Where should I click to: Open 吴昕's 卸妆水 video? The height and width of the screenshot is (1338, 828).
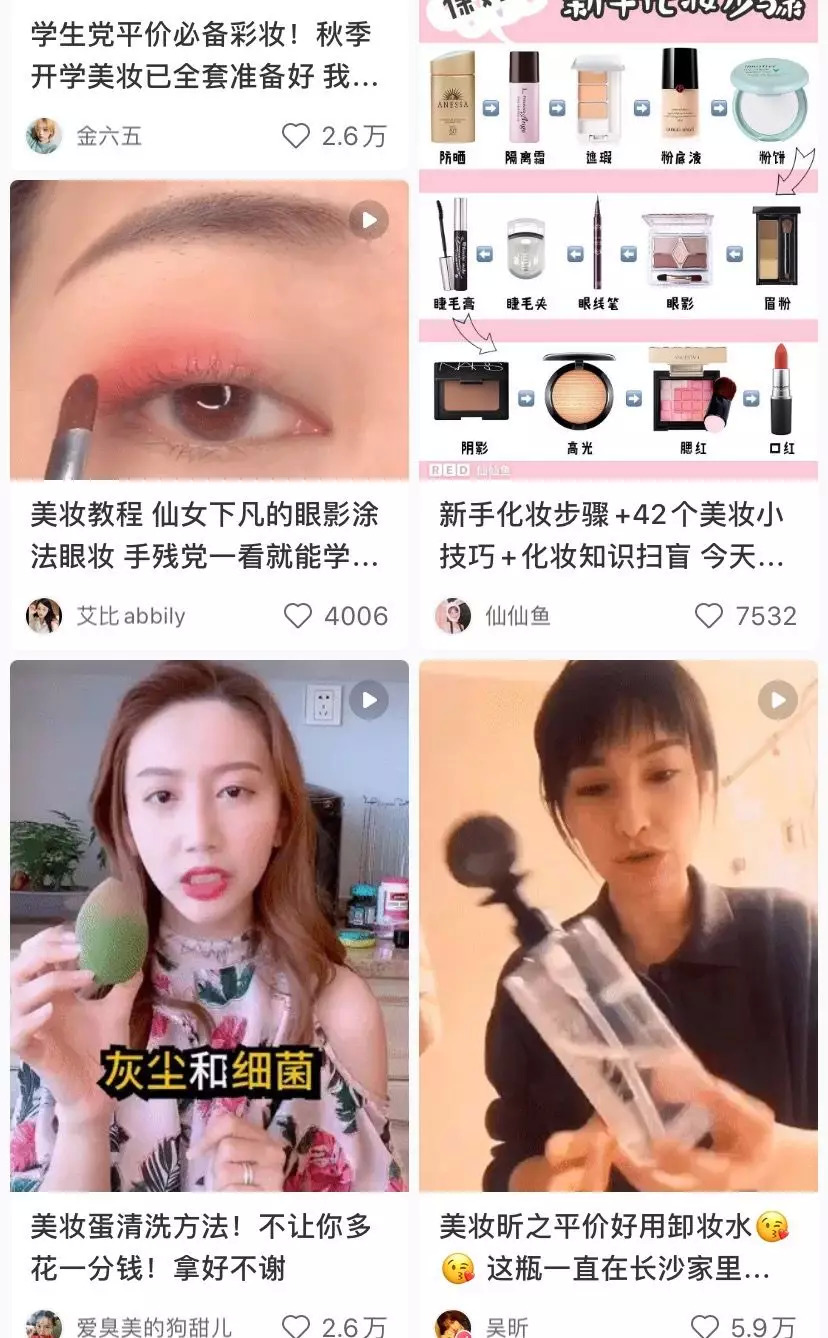[618, 925]
